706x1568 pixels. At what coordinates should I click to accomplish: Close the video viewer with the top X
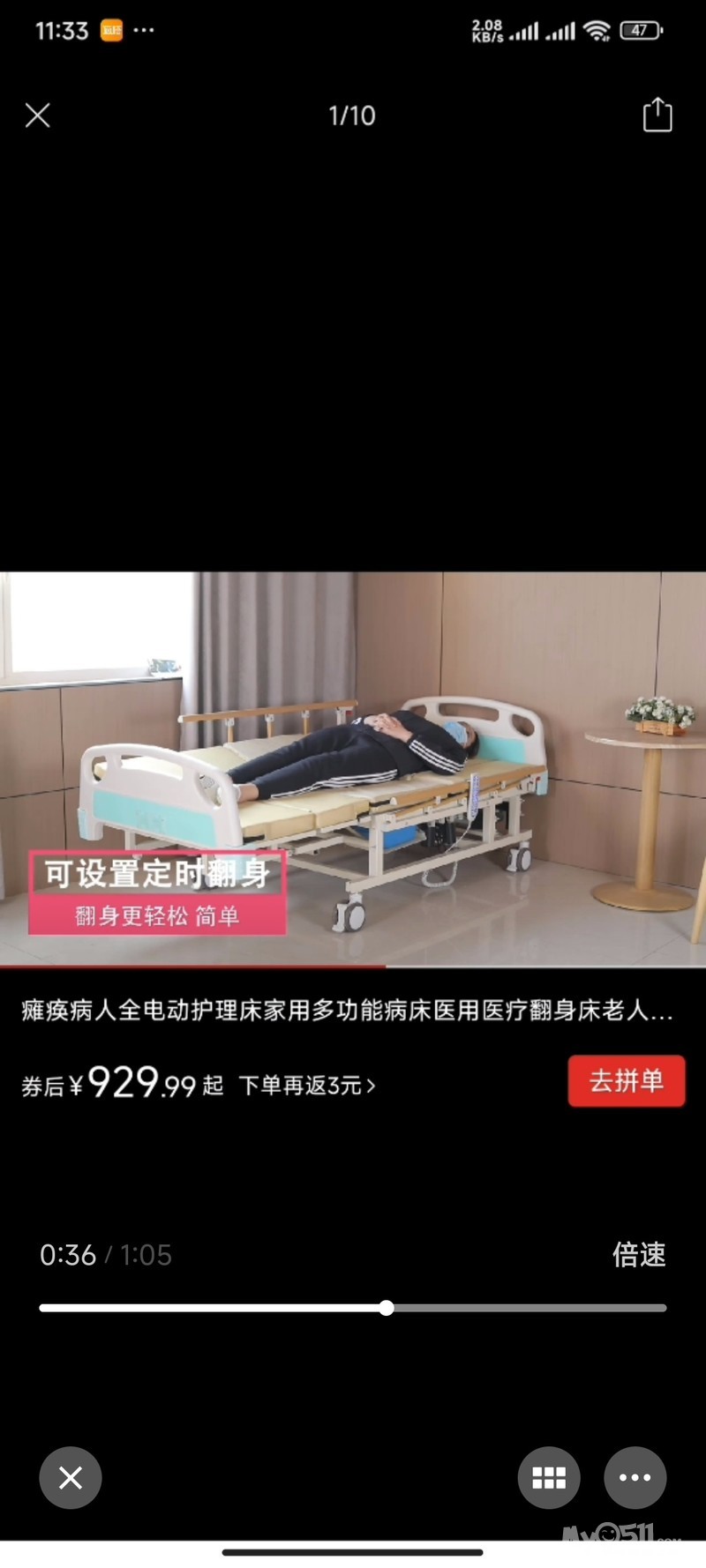[38, 116]
